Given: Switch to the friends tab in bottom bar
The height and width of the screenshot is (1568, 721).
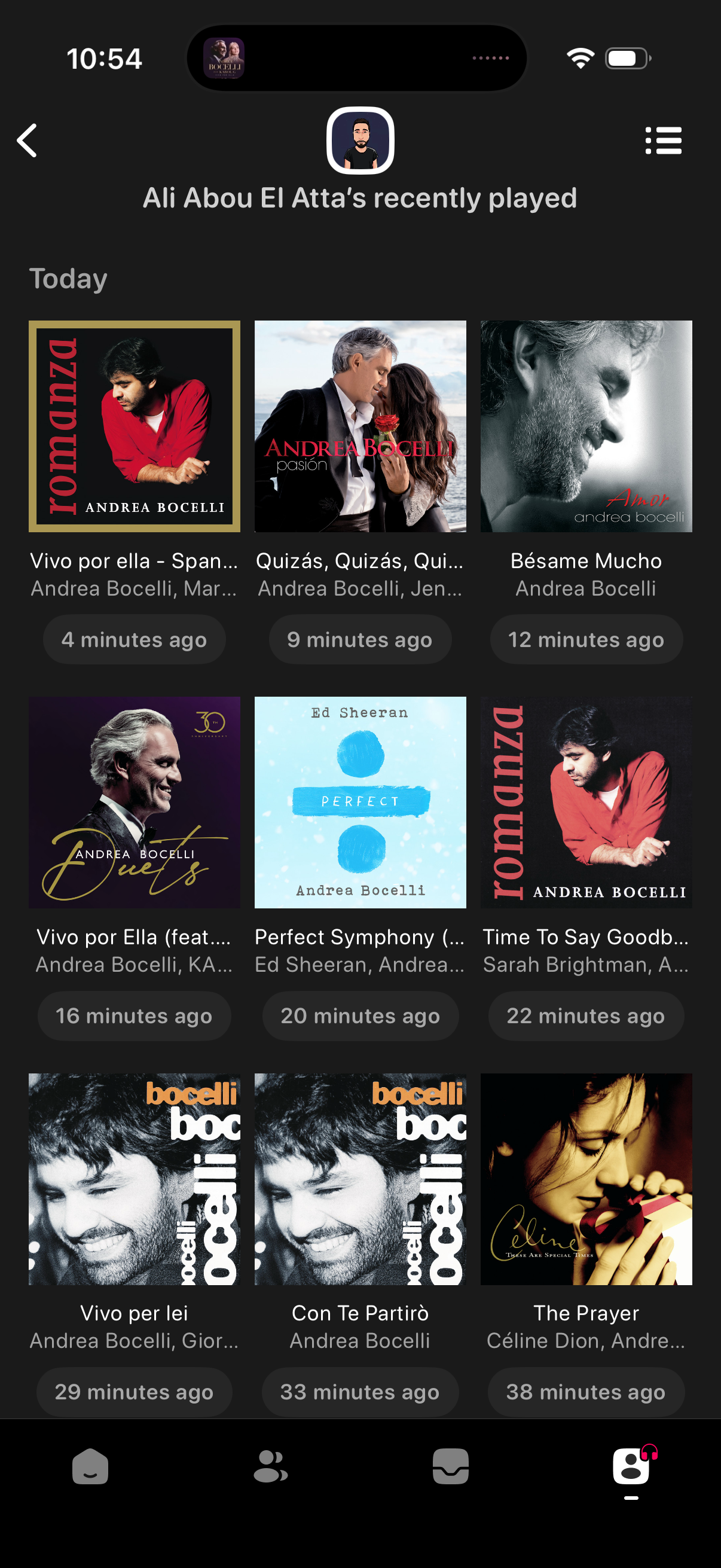Looking at the screenshot, I should 270,1466.
